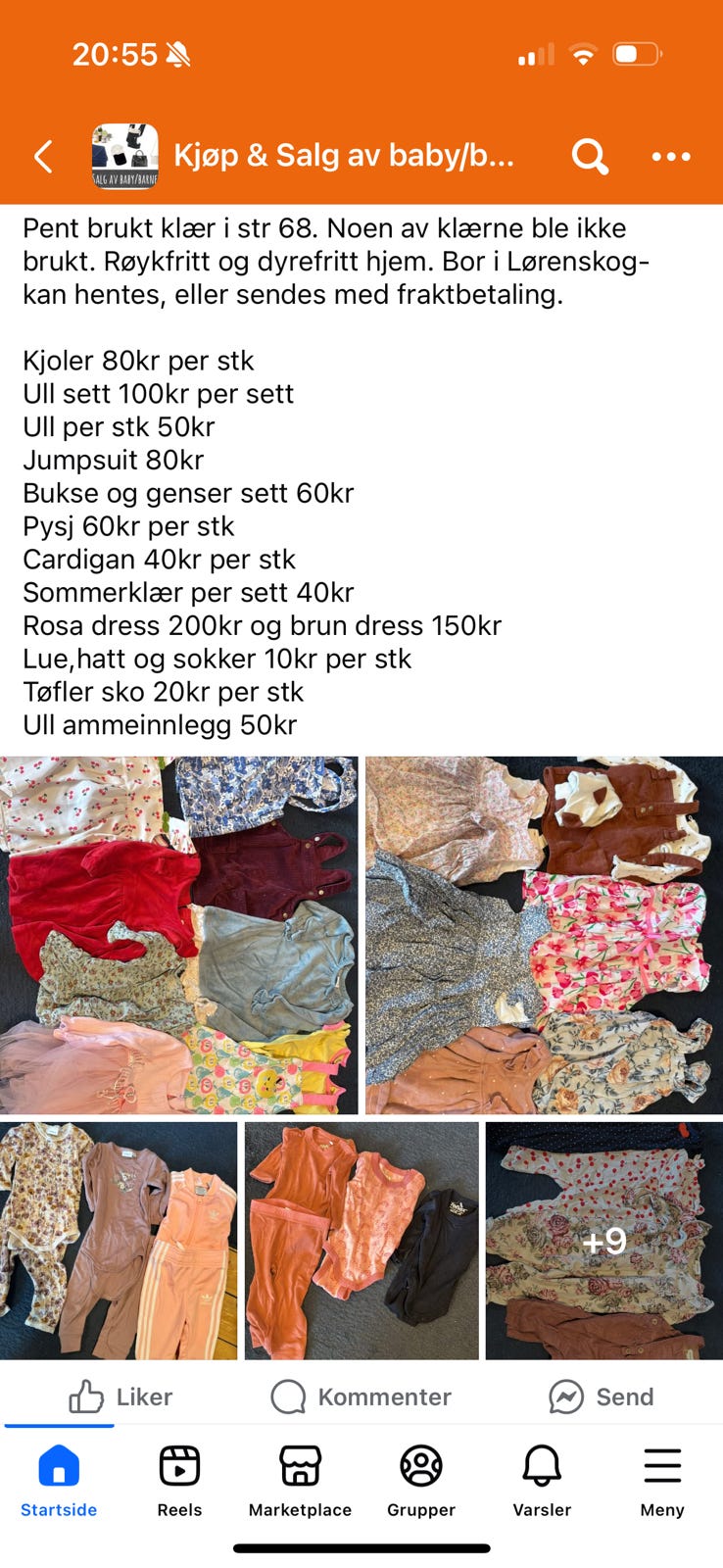Expand the +9 hidden photos
Screen dimensions: 723x1568
(x=604, y=1241)
